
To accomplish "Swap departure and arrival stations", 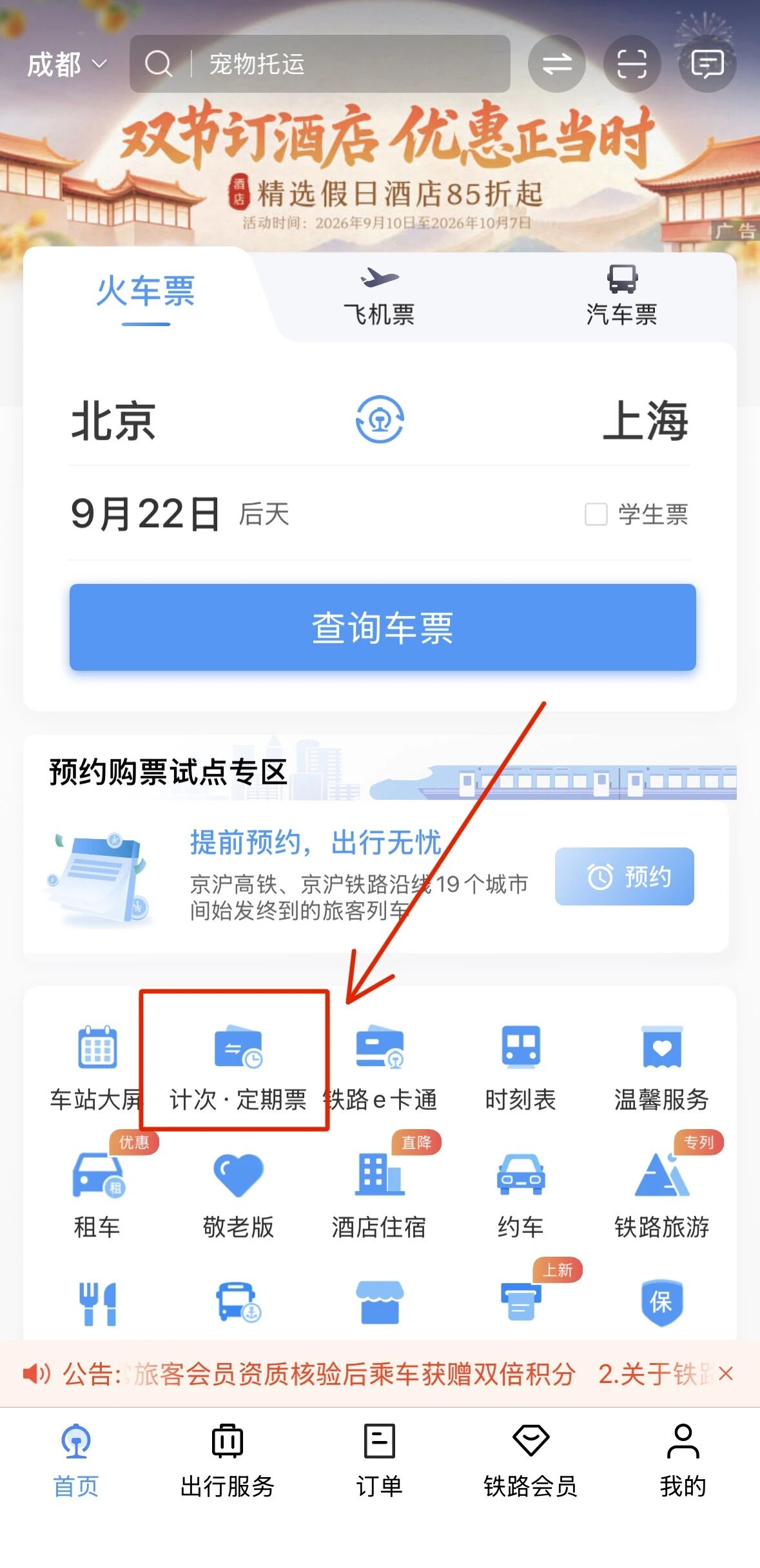I will [380, 420].
